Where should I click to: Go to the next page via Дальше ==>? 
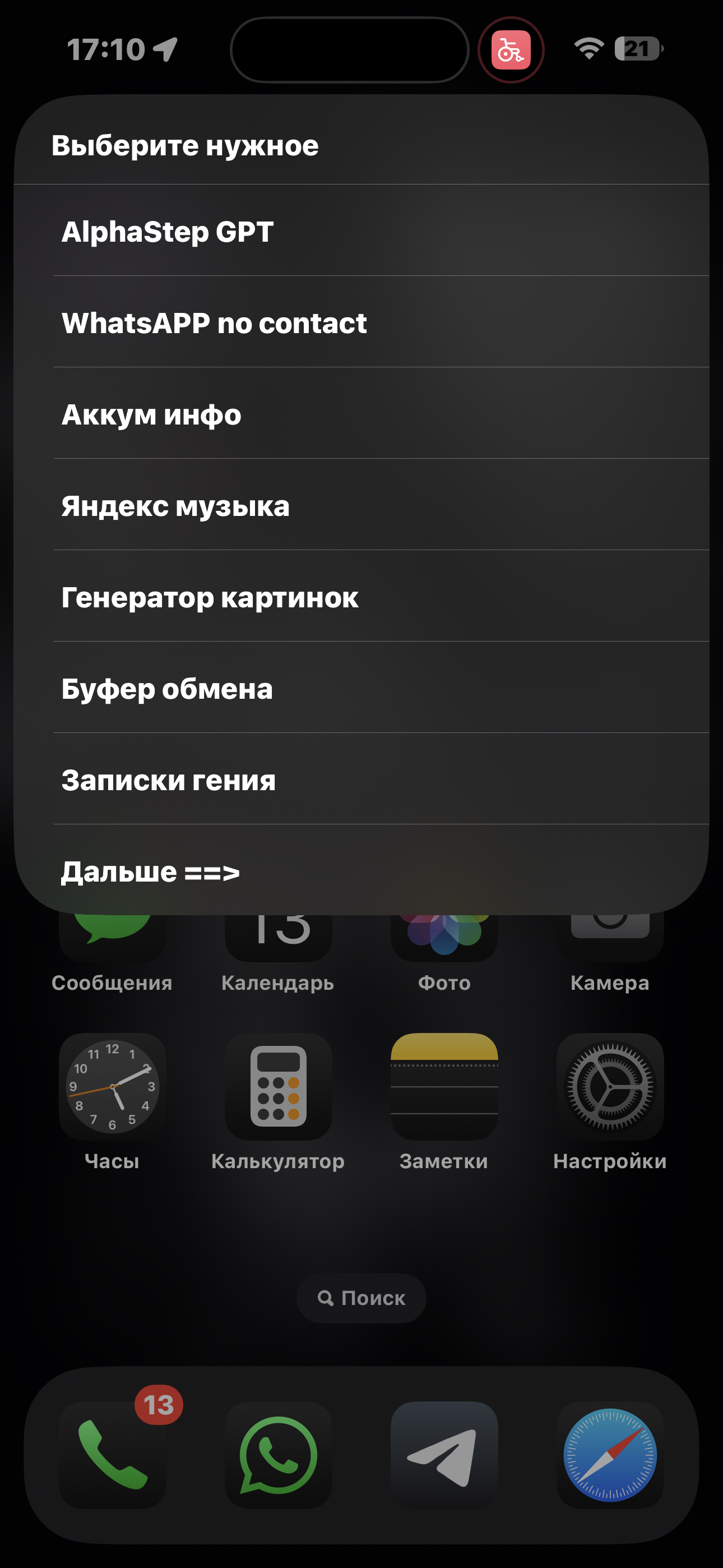point(361,870)
